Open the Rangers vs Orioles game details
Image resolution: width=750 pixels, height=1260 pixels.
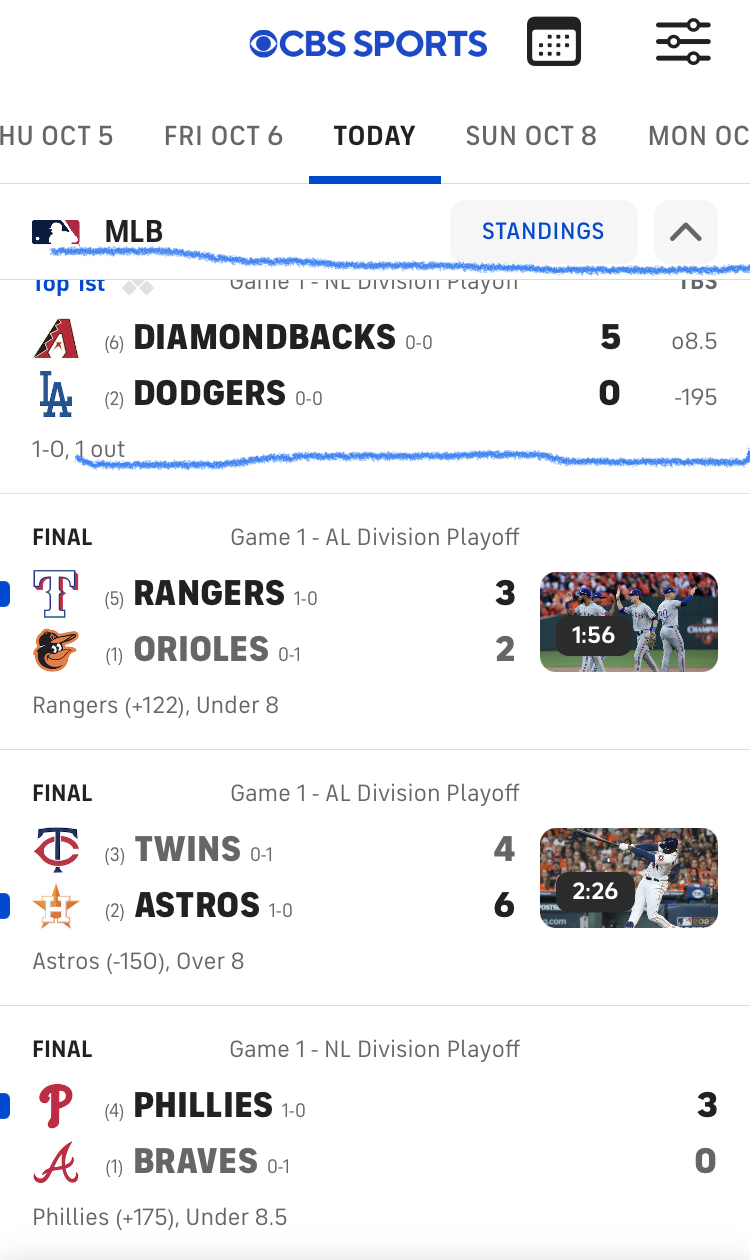coord(270,621)
